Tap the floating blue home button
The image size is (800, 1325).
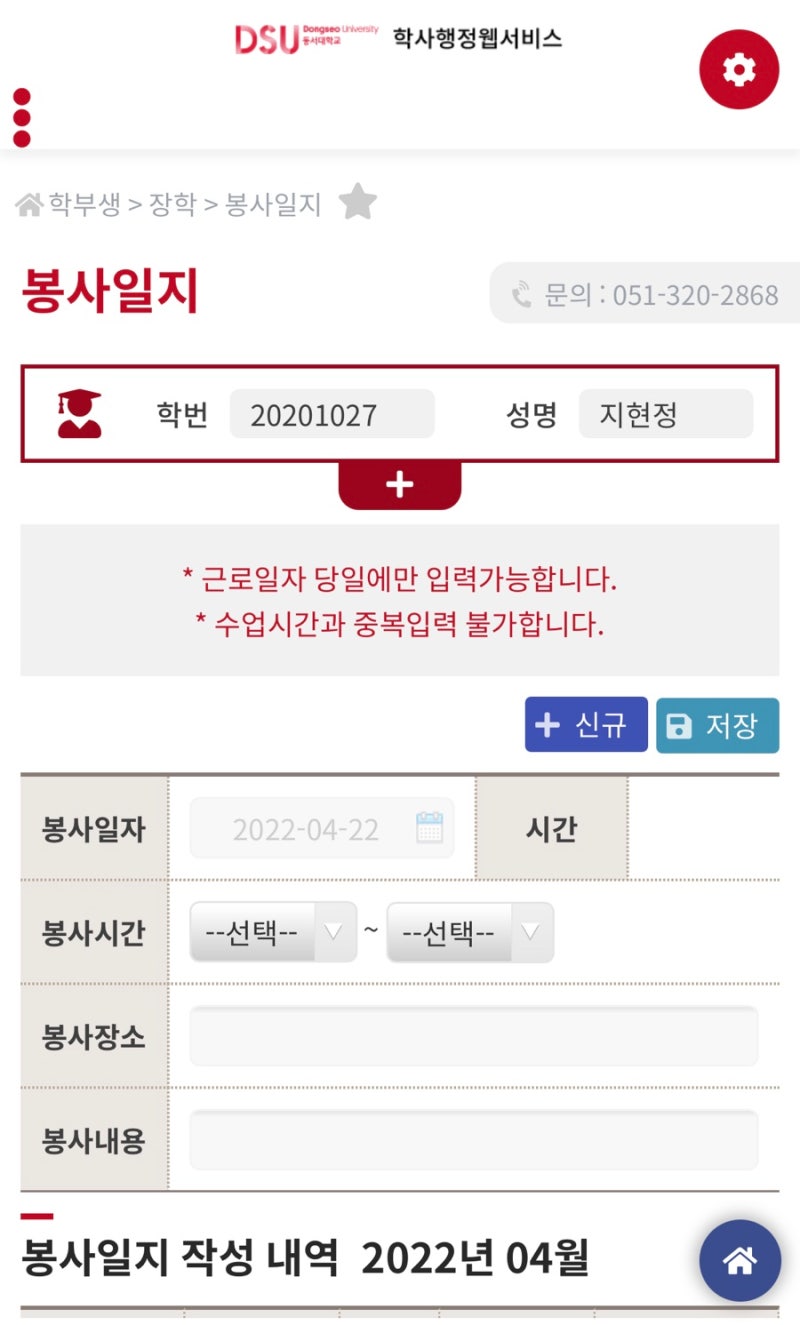pyautogui.click(x=740, y=1261)
